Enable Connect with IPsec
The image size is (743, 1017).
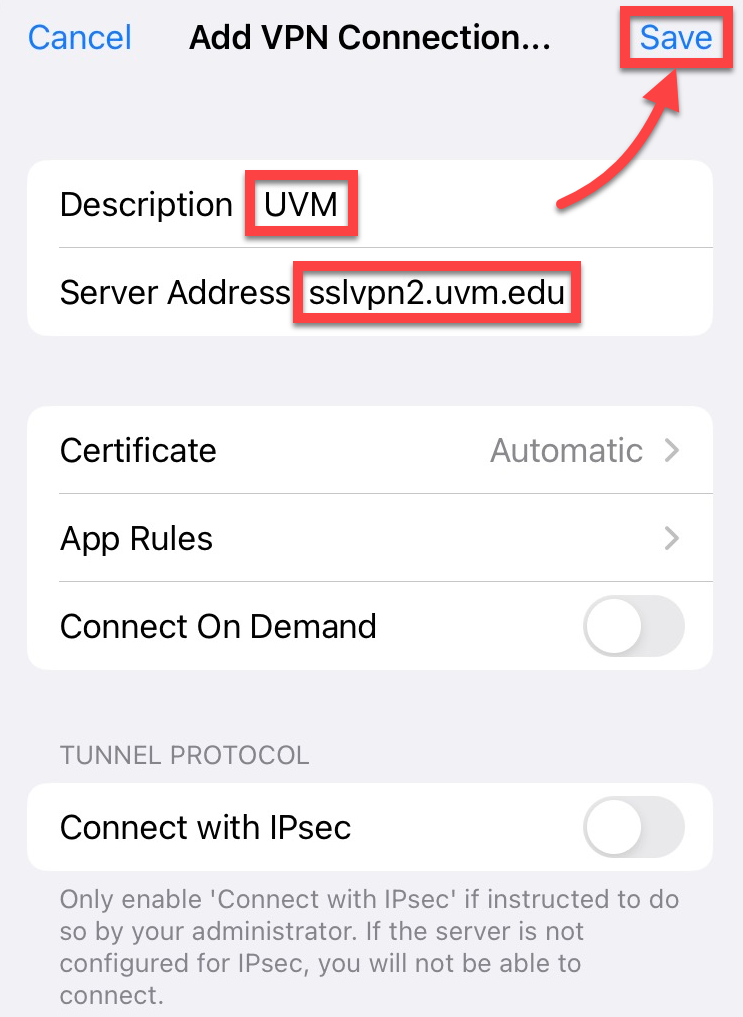633,827
